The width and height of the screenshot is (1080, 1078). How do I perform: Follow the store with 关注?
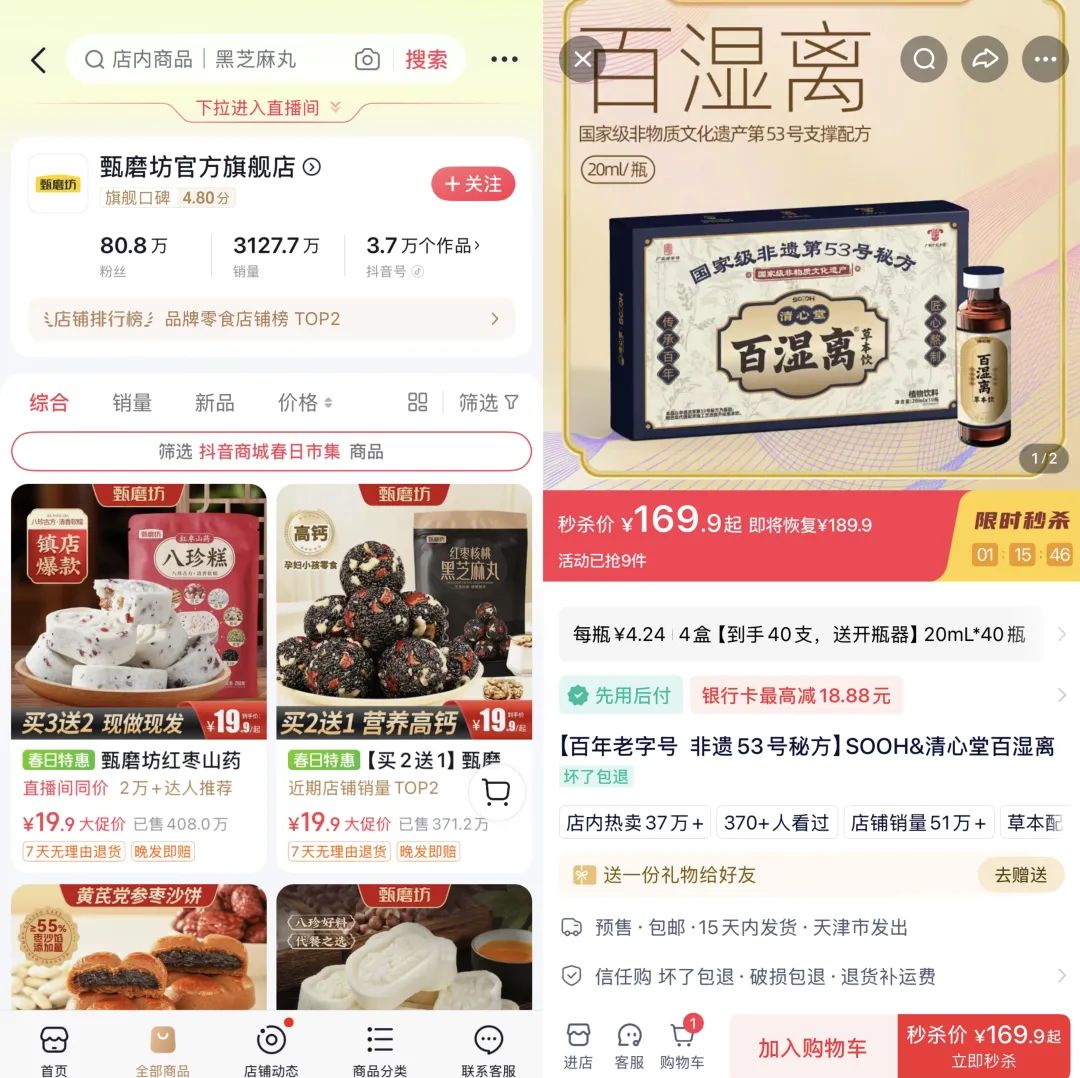[473, 184]
